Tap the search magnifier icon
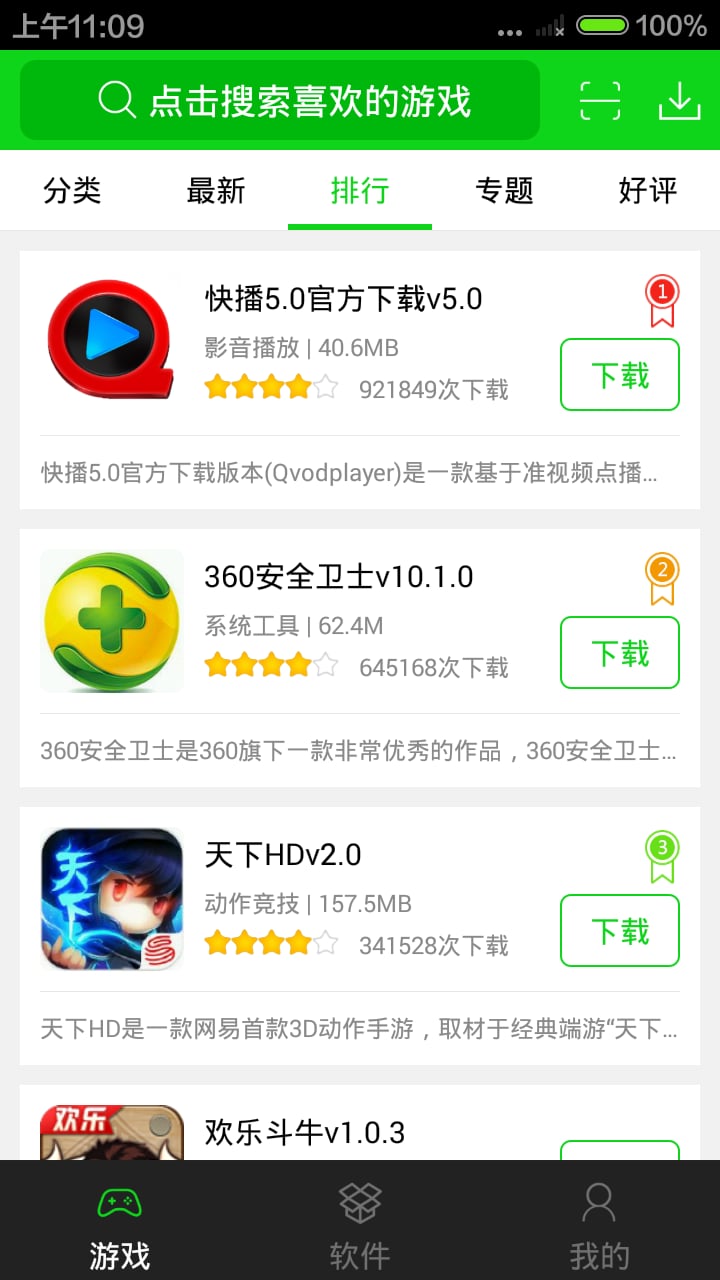720x1280 pixels. 118,98
